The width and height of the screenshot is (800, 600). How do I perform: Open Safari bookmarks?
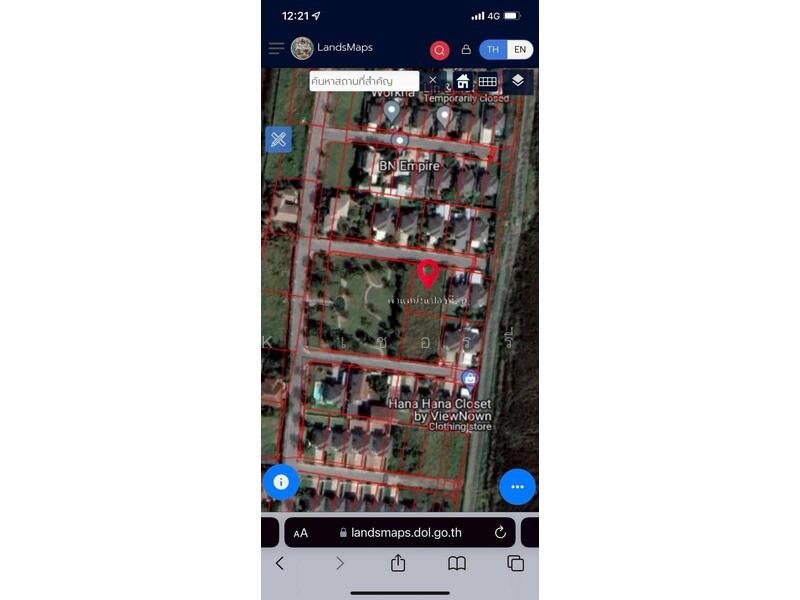click(x=457, y=563)
